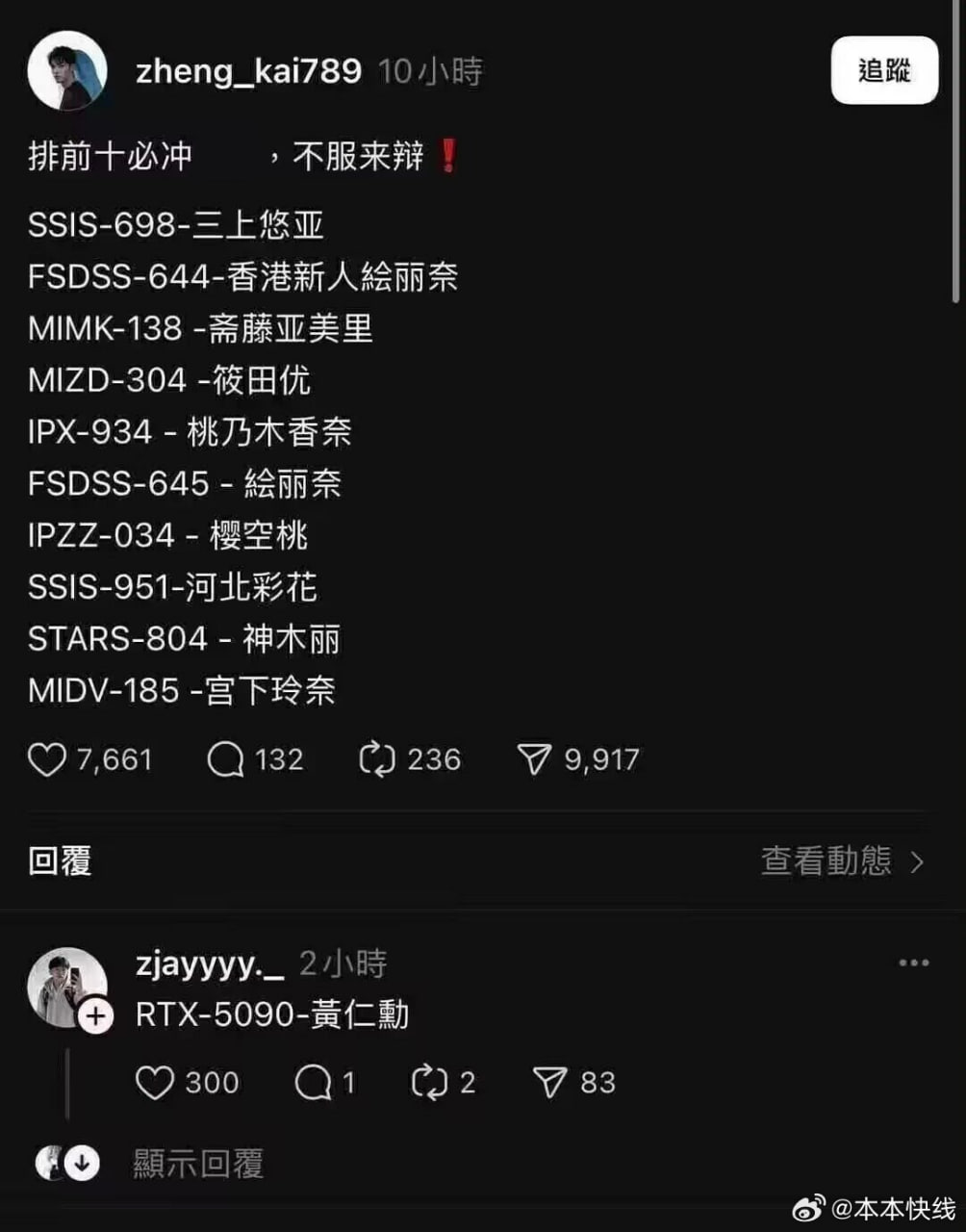
Task: Open 查看動態 activity view
Action: coord(842,860)
